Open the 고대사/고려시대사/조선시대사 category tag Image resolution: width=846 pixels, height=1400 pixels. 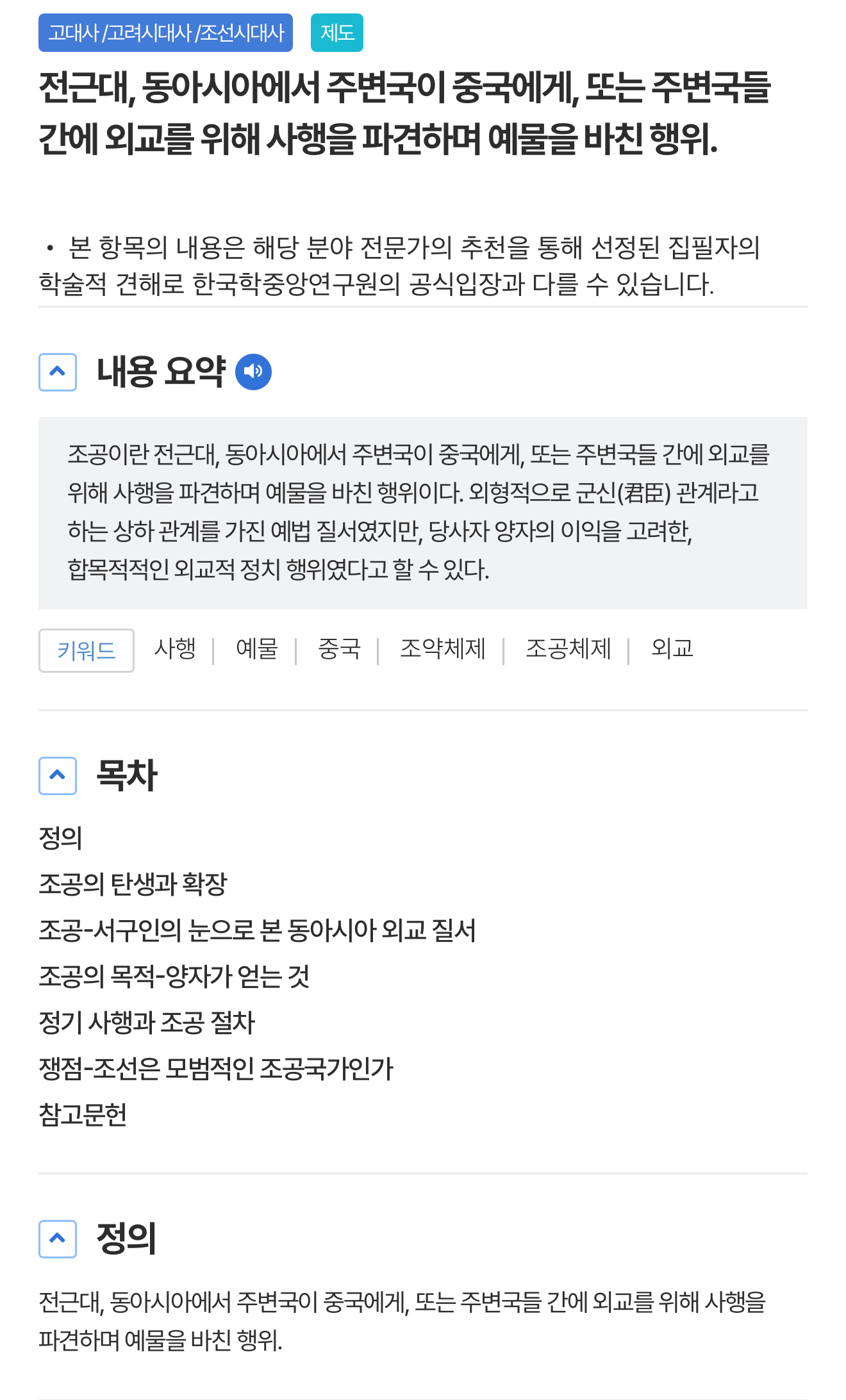165,33
